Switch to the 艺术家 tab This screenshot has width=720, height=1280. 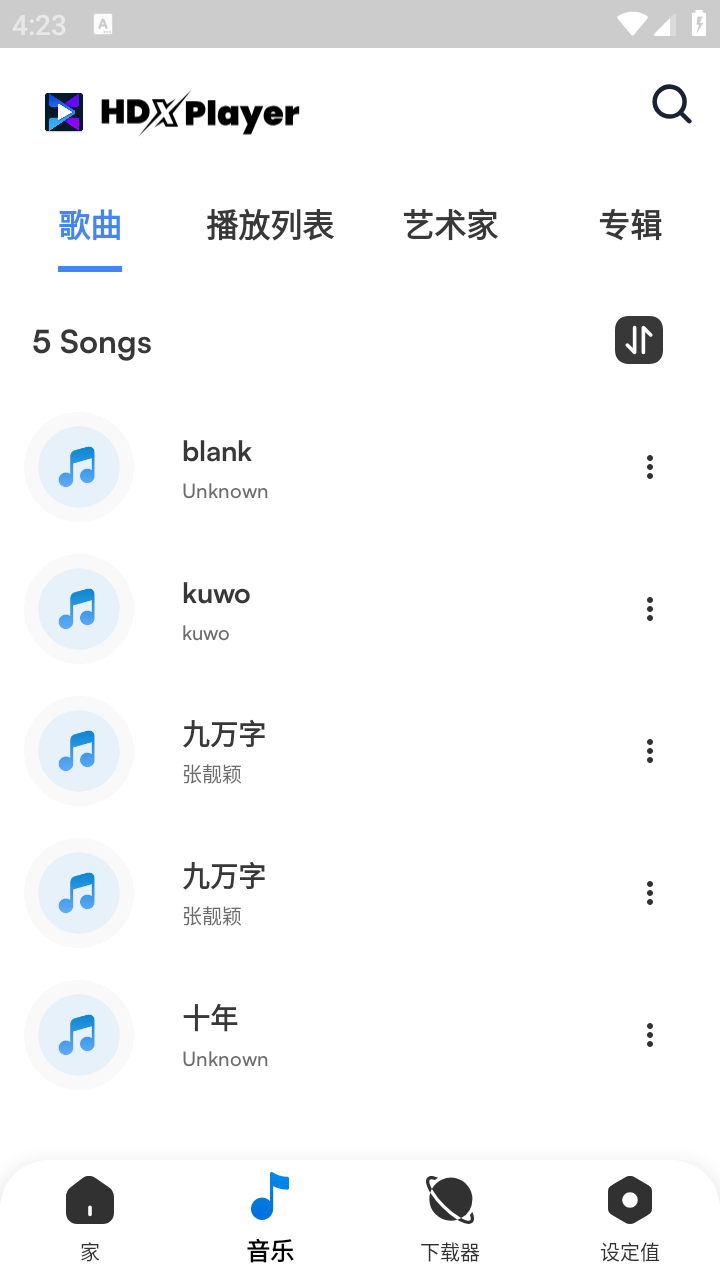tap(450, 225)
